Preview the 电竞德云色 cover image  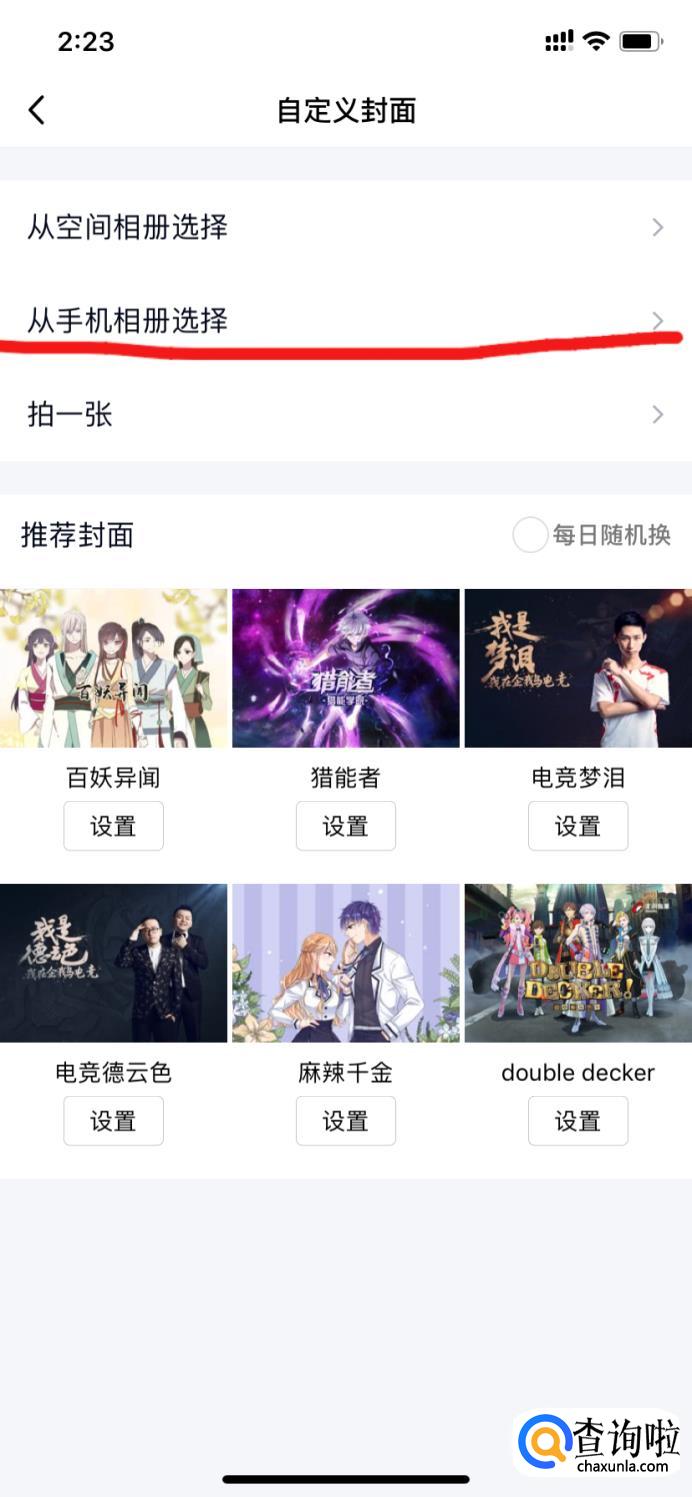point(113,963)
